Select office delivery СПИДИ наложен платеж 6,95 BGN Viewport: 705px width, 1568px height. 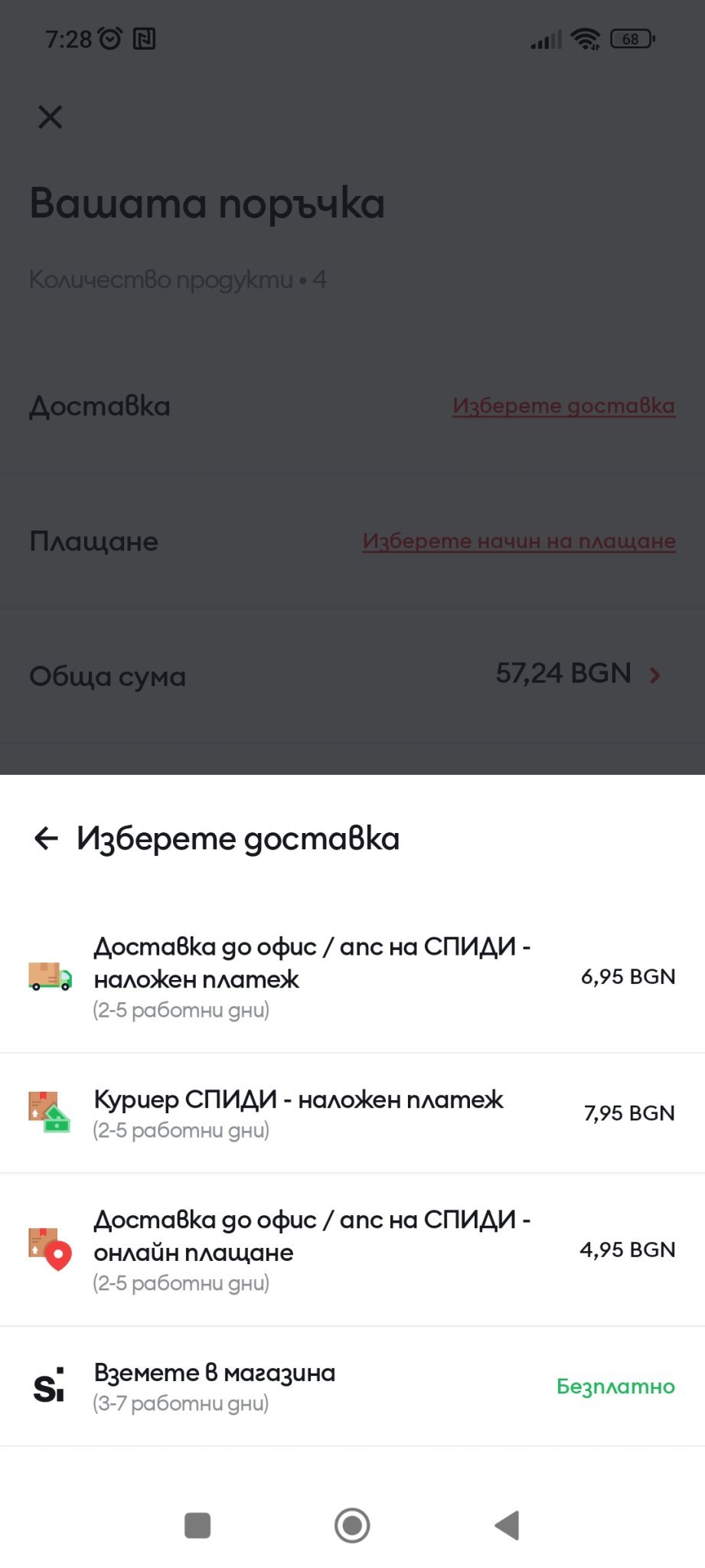pos(352,977)
